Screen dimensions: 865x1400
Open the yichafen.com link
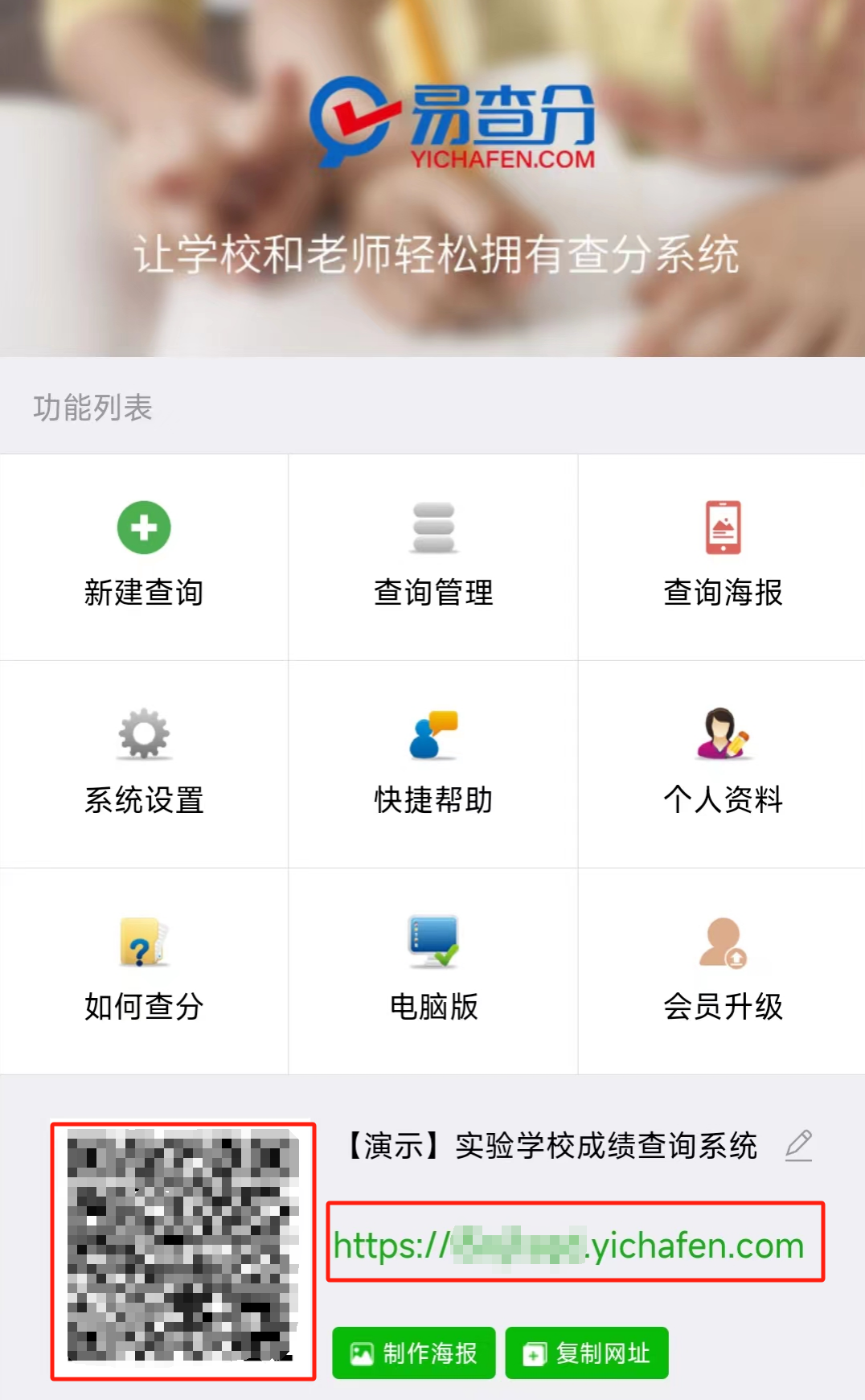tap(569, 1246)
